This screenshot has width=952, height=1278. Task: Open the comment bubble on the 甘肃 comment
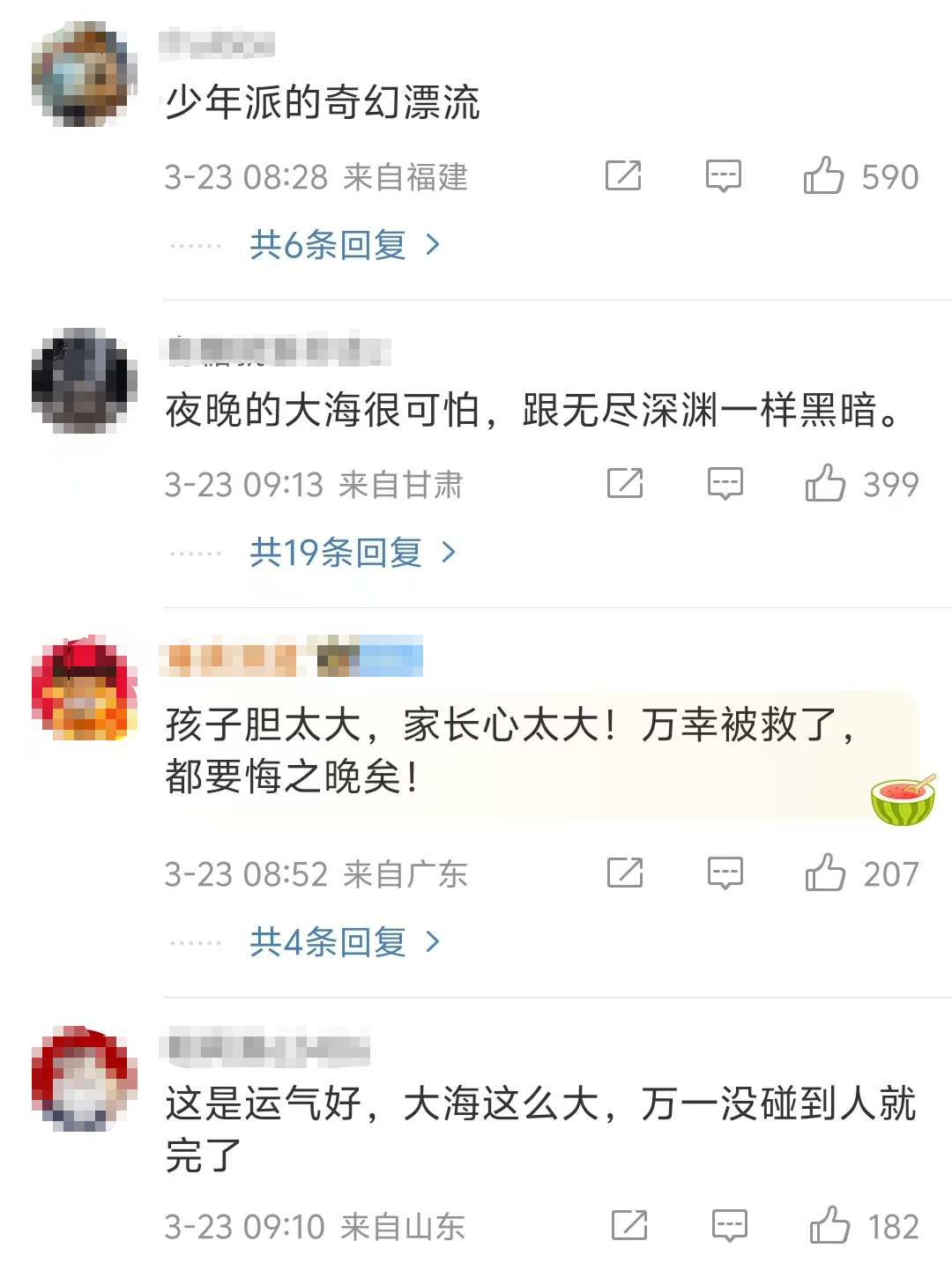[723, 484]
